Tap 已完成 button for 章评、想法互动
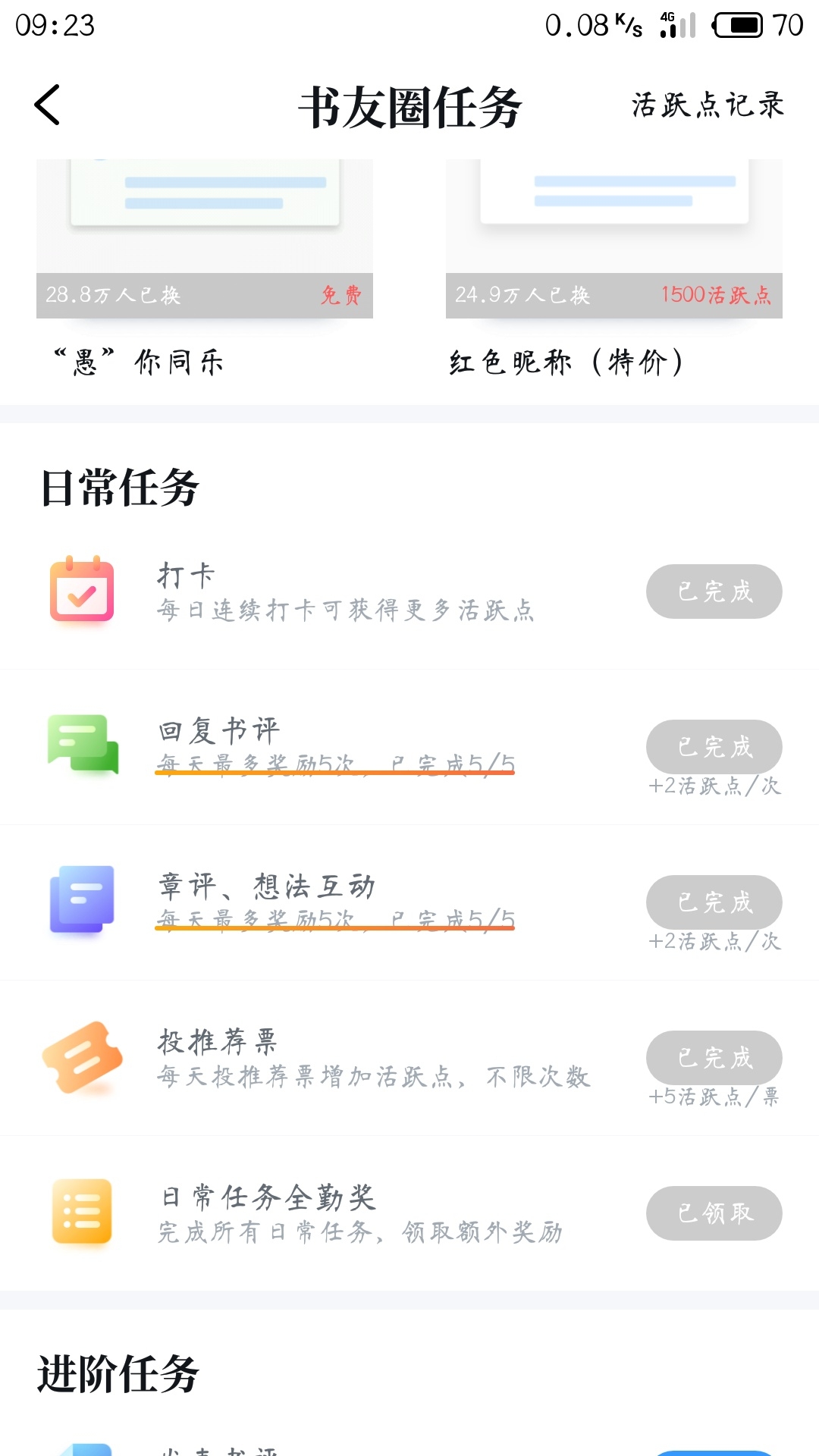819x1456 pixels. [714, 902]
